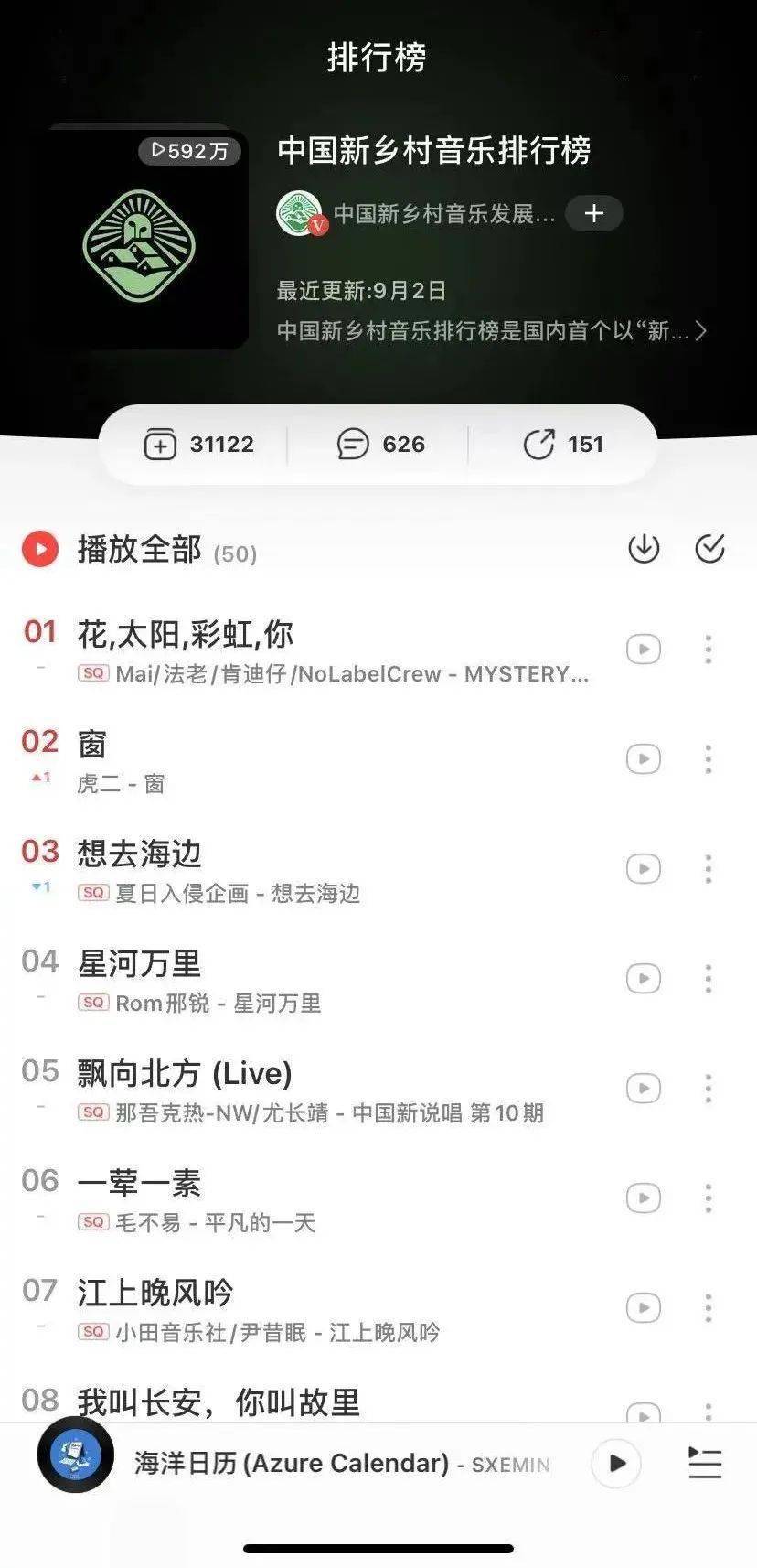Watch the video for 飘向北方 (Live)
This screenshot has width=757, height=1568.
coord(644,1088)
